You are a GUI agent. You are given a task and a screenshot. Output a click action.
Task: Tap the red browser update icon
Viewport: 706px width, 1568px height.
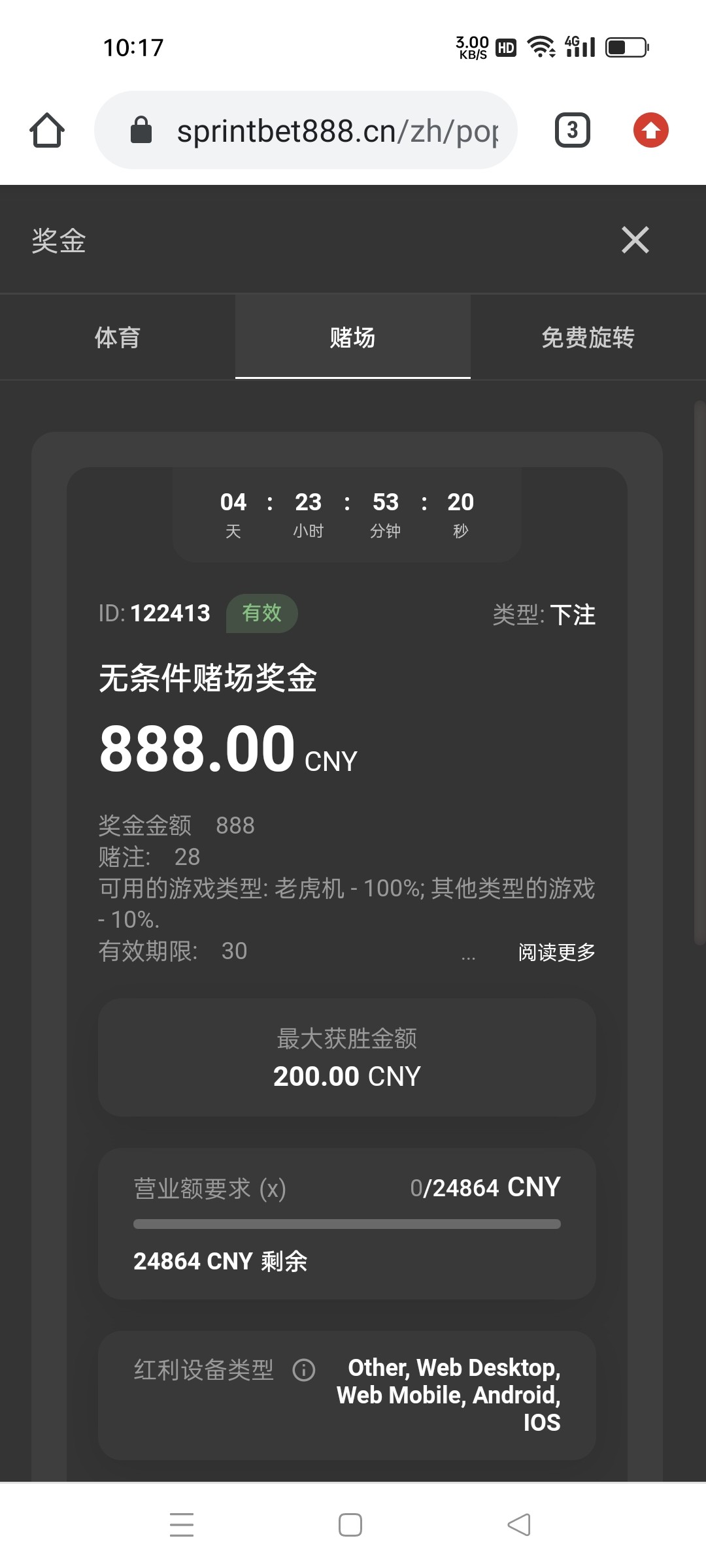click(650, 130)
